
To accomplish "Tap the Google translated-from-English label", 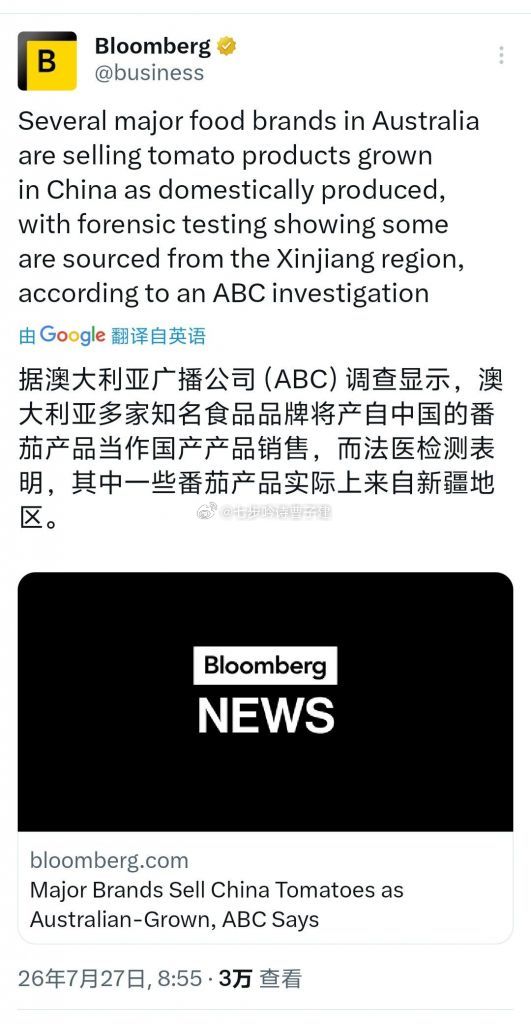I will coord(112,336).
